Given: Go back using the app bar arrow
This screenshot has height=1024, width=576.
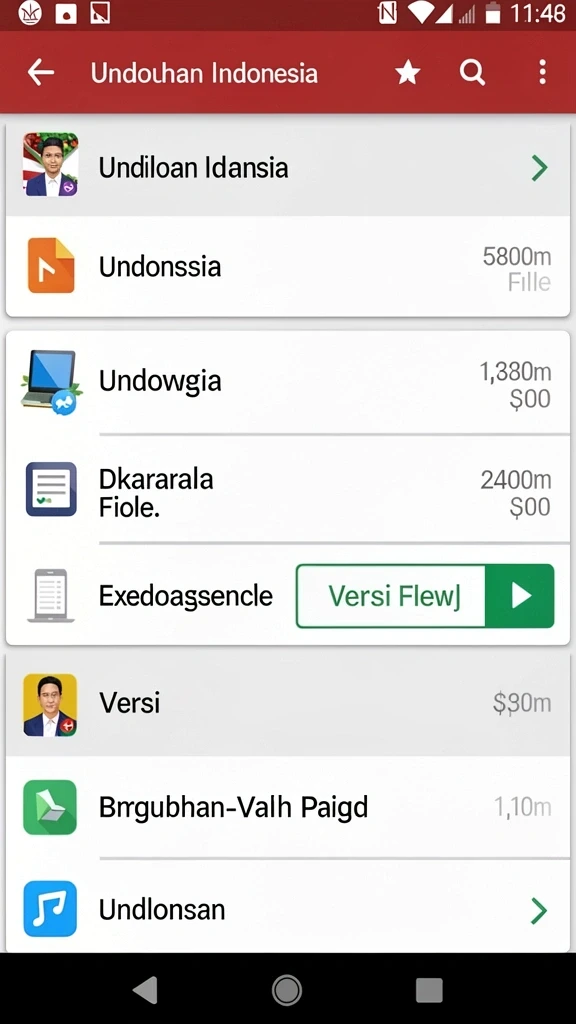Looking at the screenshot, I should (40, 72).
